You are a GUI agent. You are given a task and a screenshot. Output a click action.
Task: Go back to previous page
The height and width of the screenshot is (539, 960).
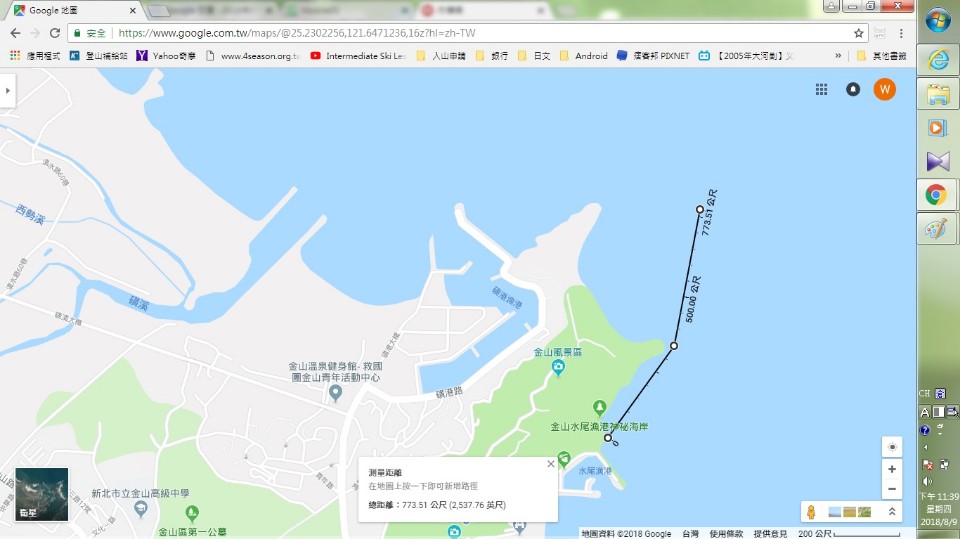[x=15, y=33]
